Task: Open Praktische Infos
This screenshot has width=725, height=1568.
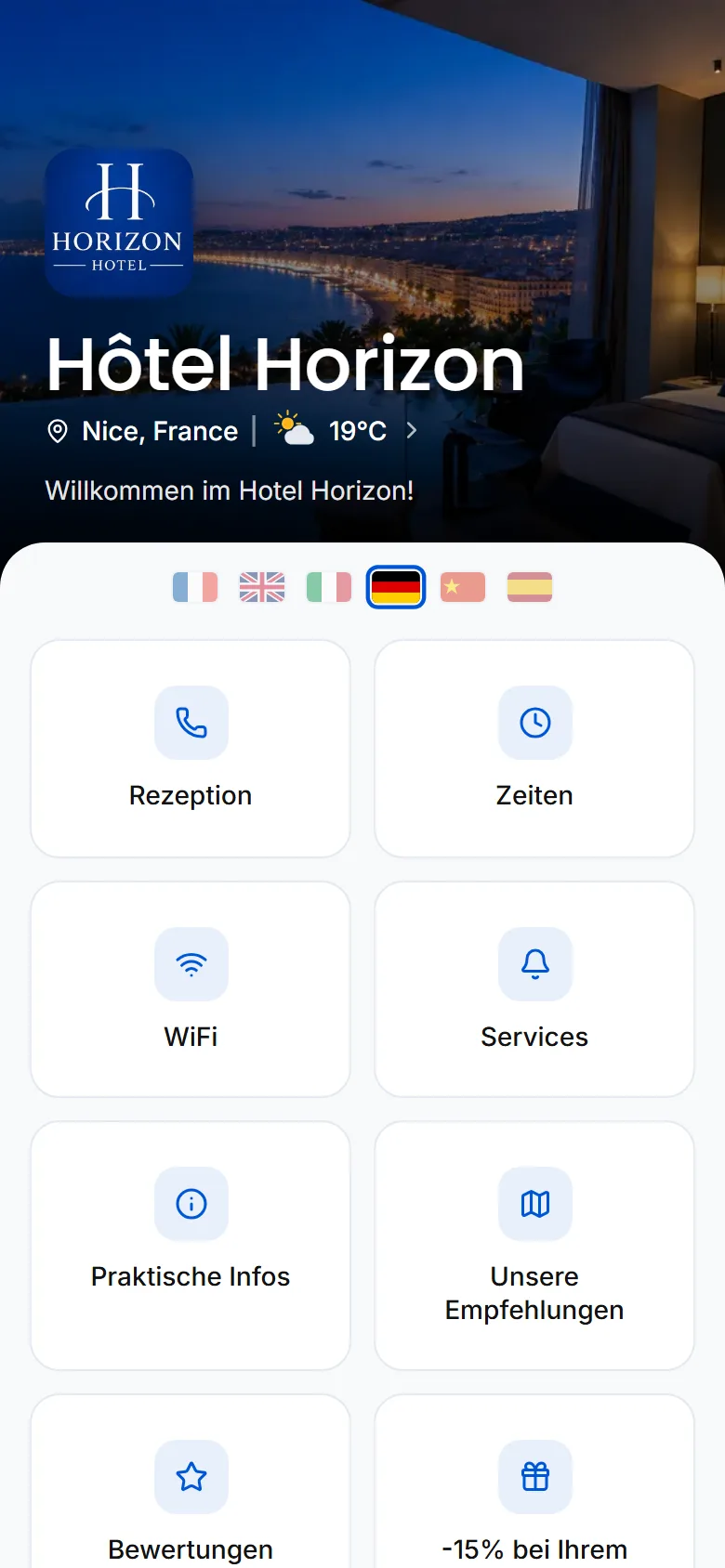Action: click(x=191, y=1246)
